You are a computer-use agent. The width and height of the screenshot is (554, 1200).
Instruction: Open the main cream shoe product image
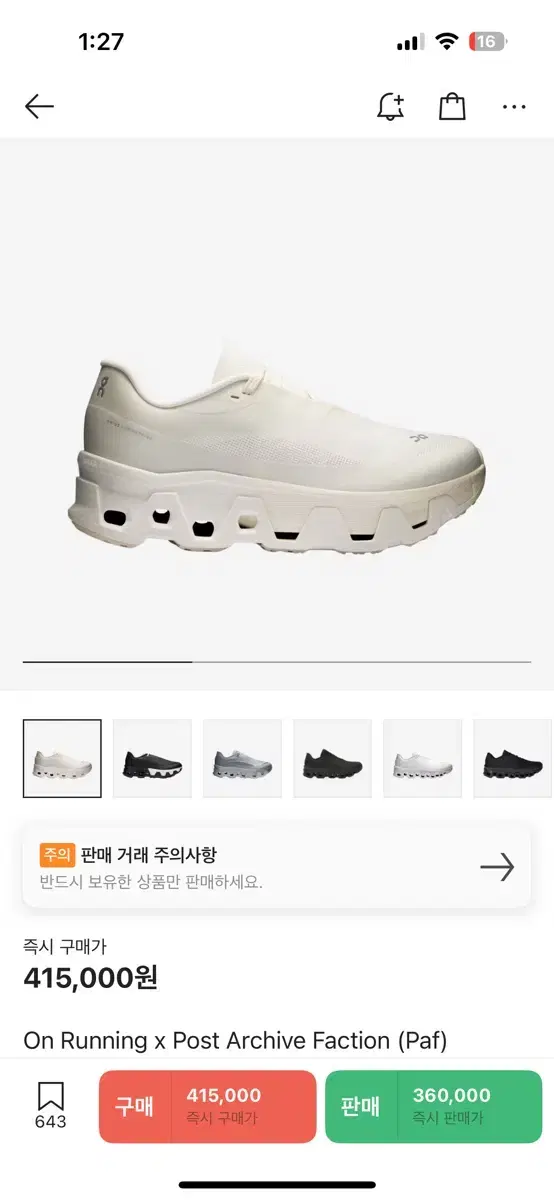coord(277,448)
